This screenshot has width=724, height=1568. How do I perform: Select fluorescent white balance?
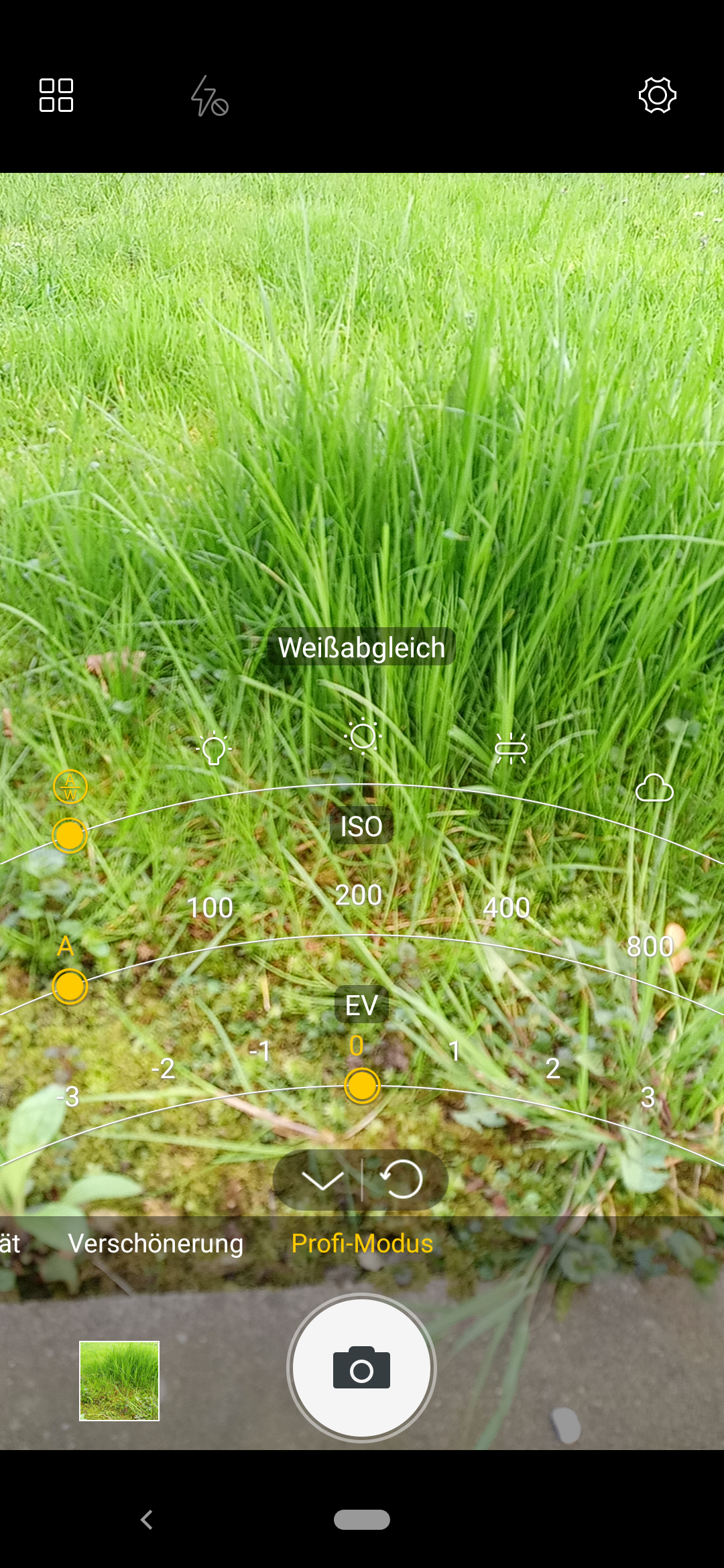coord(511,748)
